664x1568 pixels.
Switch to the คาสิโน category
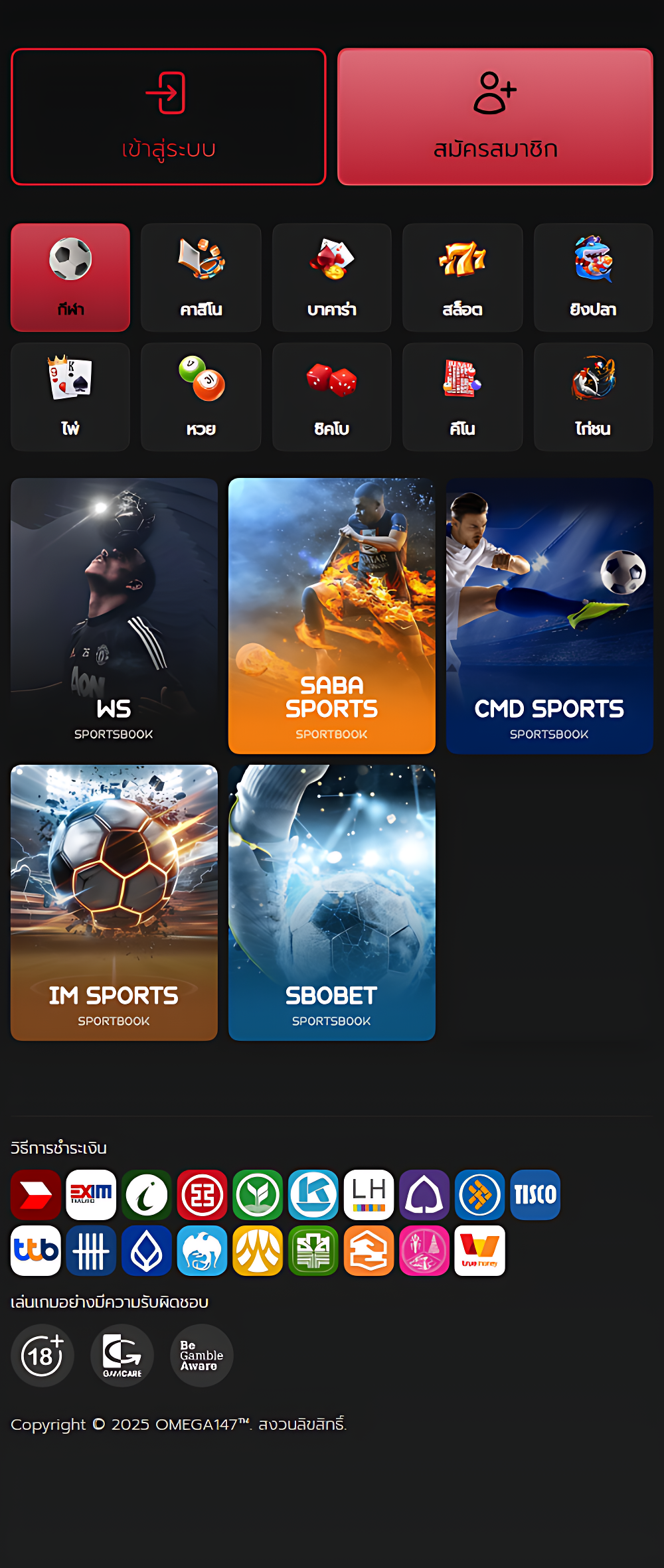click(201, 277)
